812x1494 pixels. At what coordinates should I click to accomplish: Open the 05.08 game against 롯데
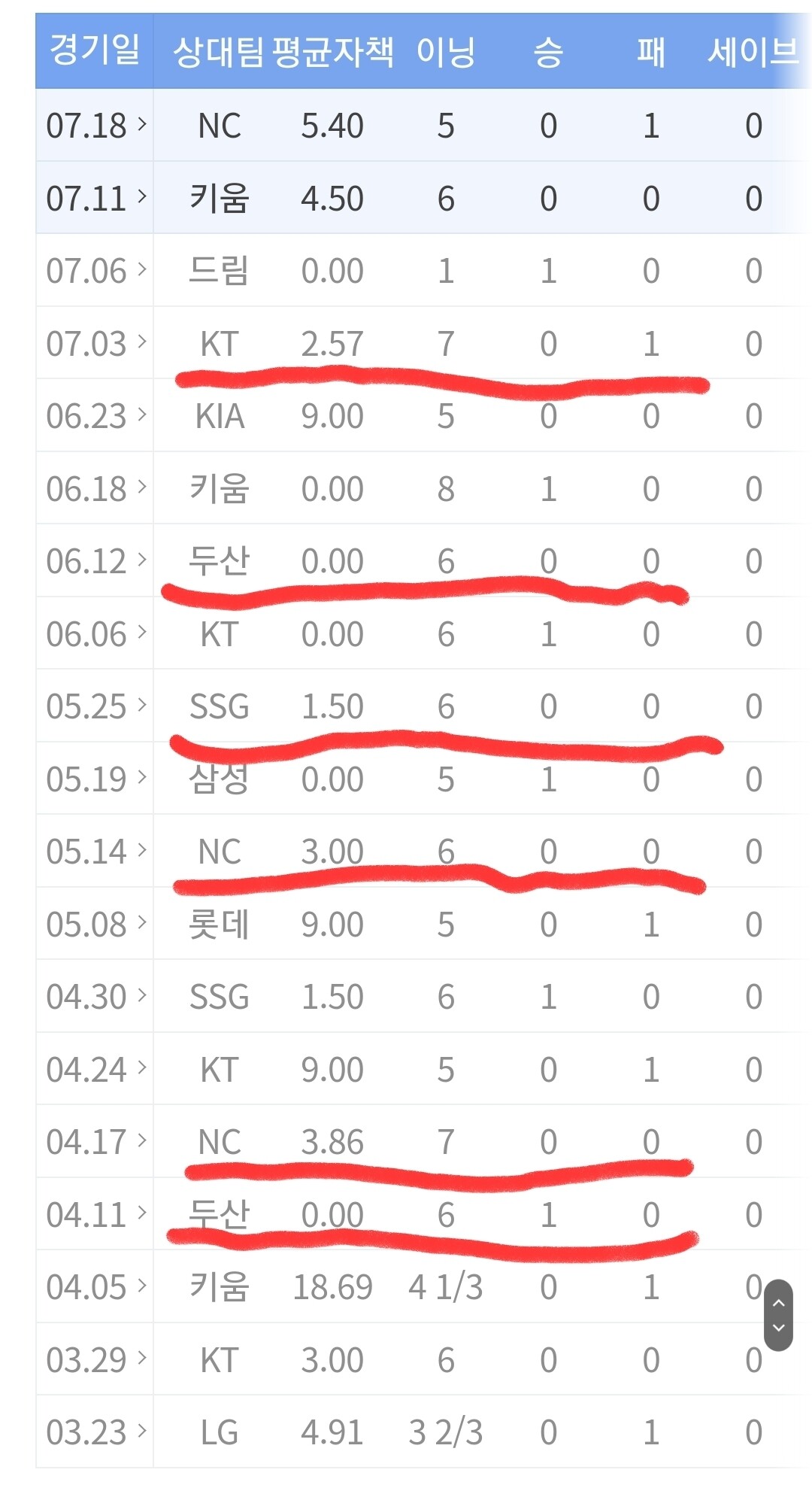click(95, 925)
